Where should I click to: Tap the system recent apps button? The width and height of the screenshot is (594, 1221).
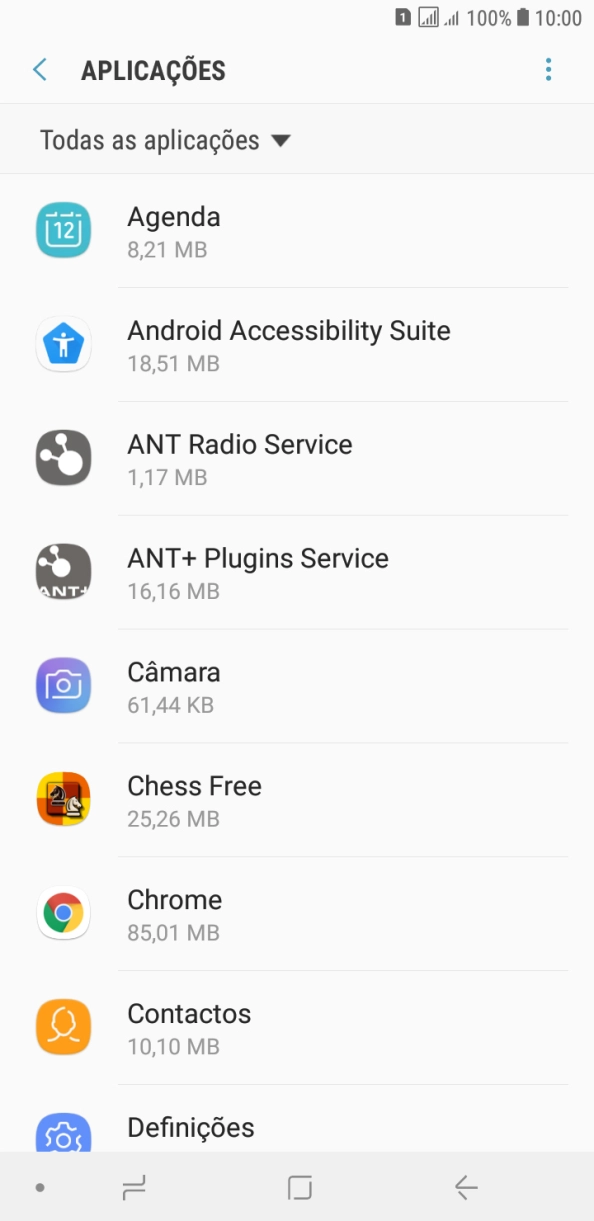pyautogui.click(x=134, y=1187)
